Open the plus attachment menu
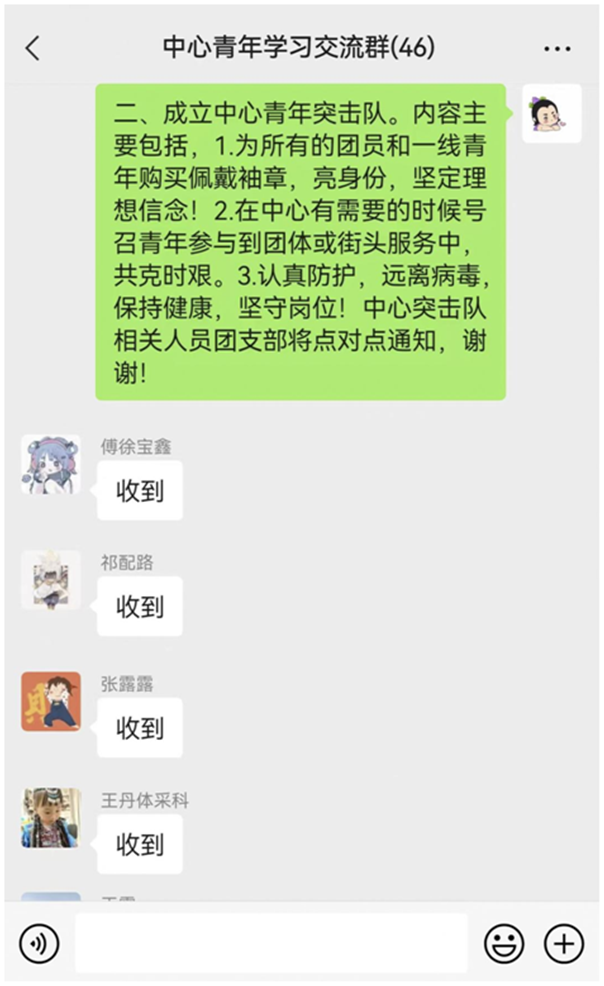Screen dimensions: 604x986 tap(563, 942)
